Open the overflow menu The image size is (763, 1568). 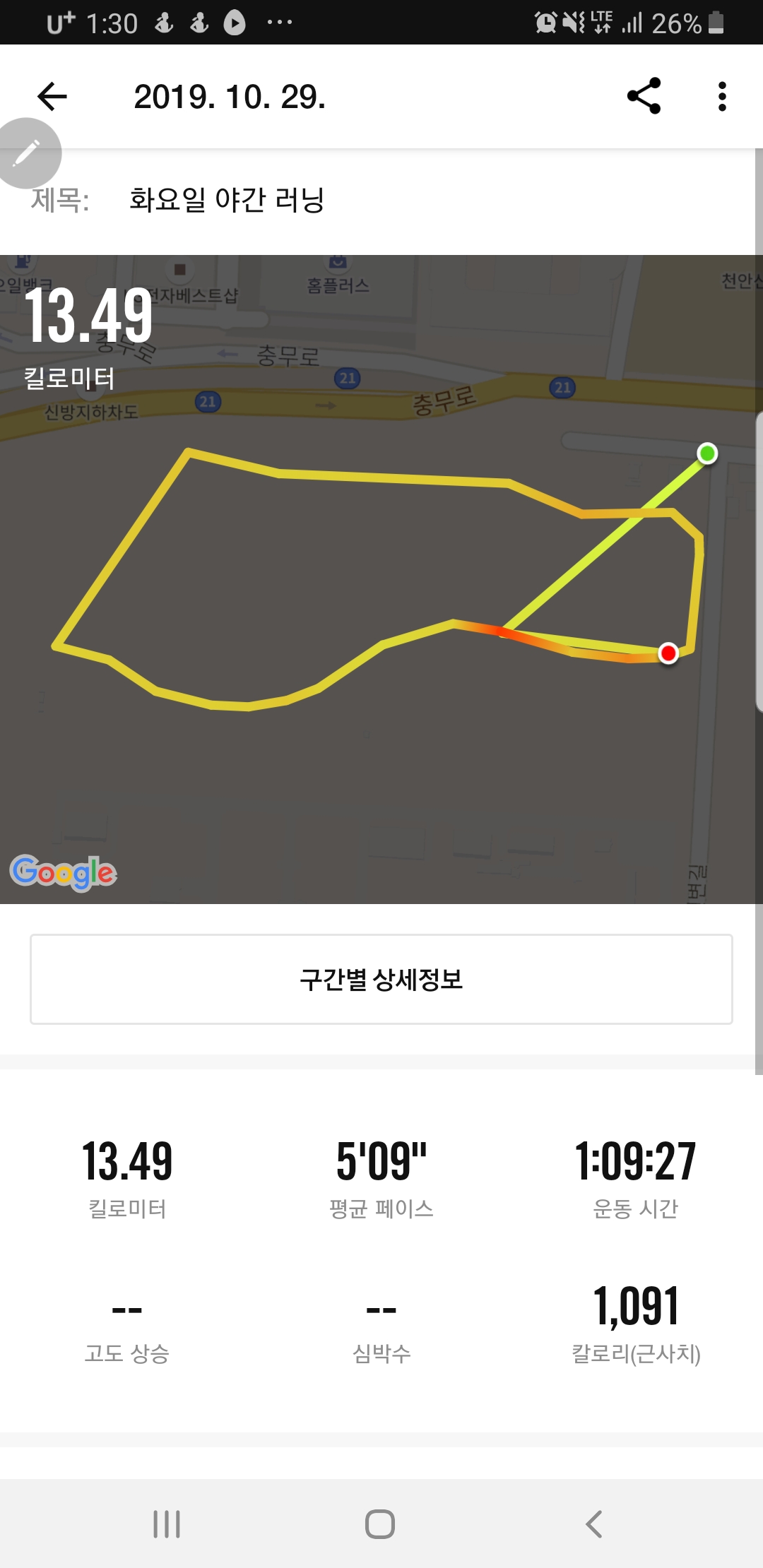(x=721, y=96)
